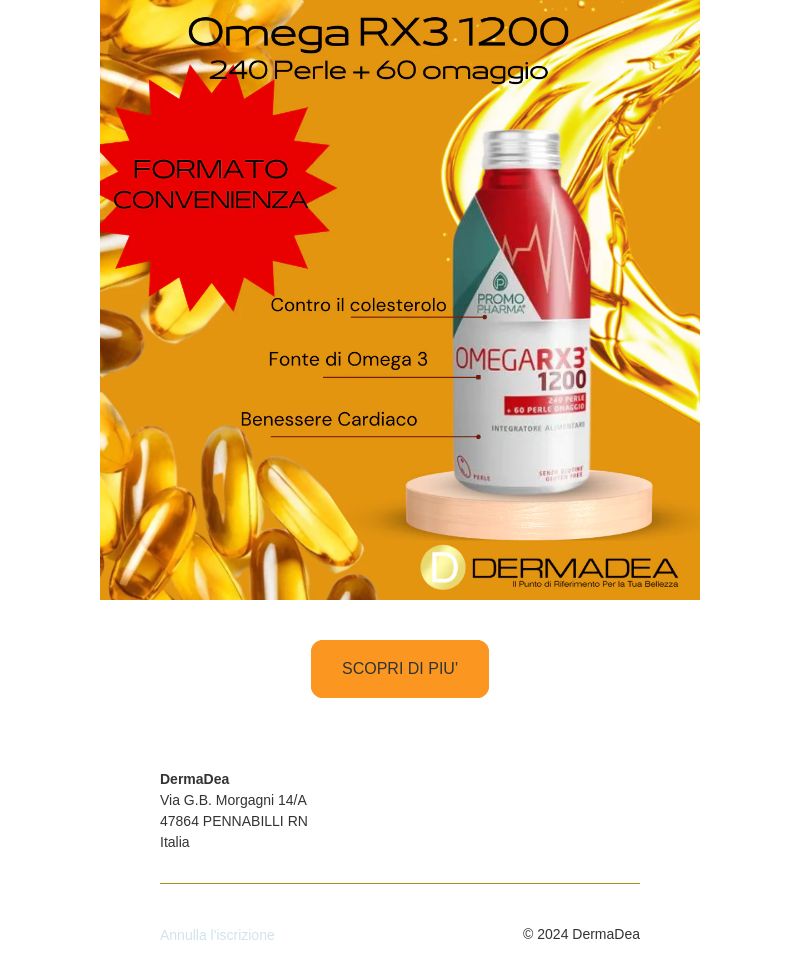The image size is (800, 977).
Task: Unsubscribe via Annulla l'iscrizione link
Action: (217, 935)
